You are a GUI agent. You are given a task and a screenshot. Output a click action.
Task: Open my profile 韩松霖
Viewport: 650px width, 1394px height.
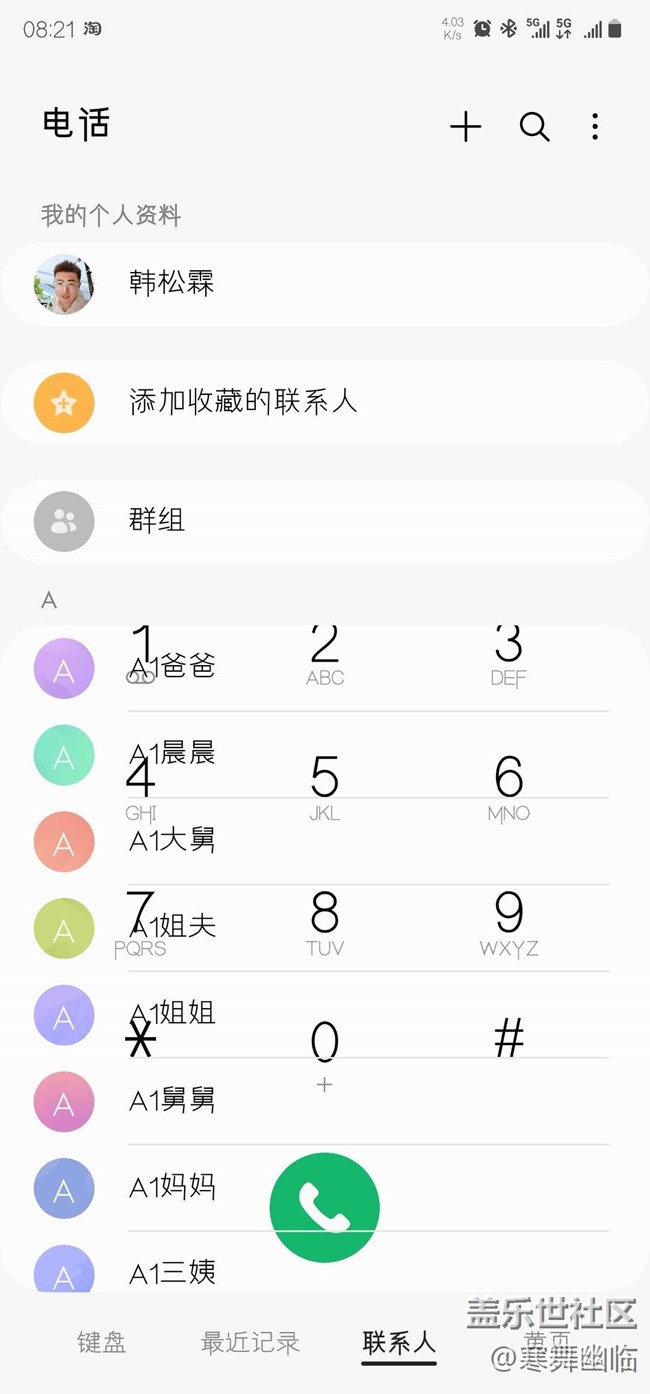(x=325, y=284)
